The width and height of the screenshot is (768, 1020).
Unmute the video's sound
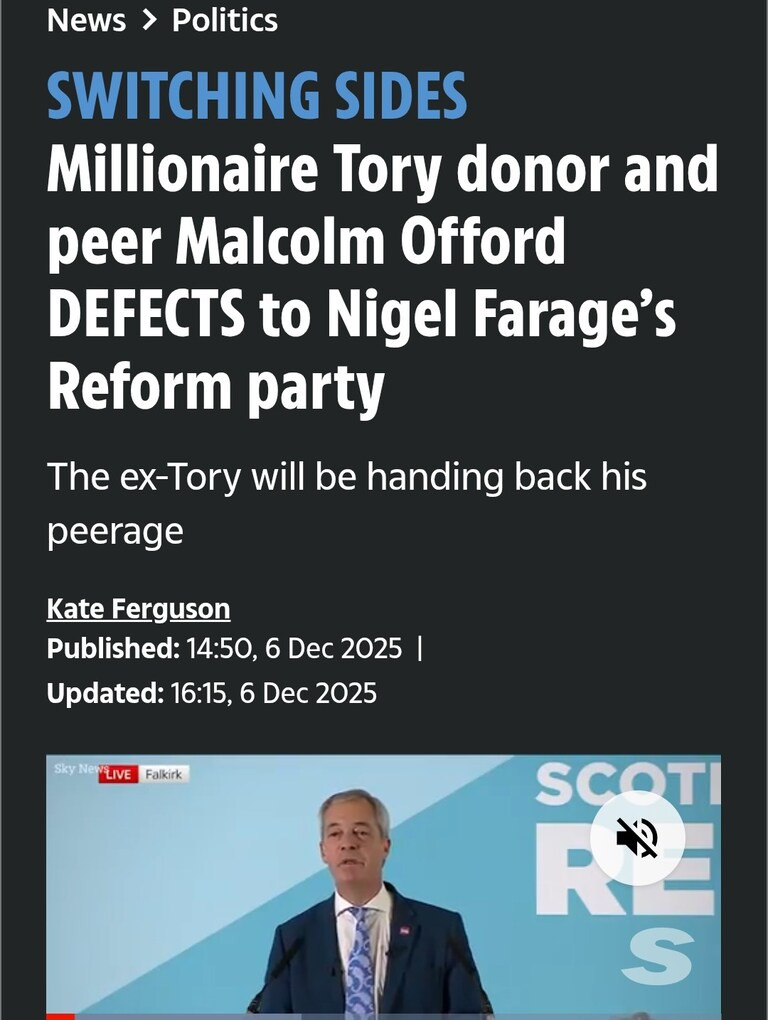coord(637,838)
